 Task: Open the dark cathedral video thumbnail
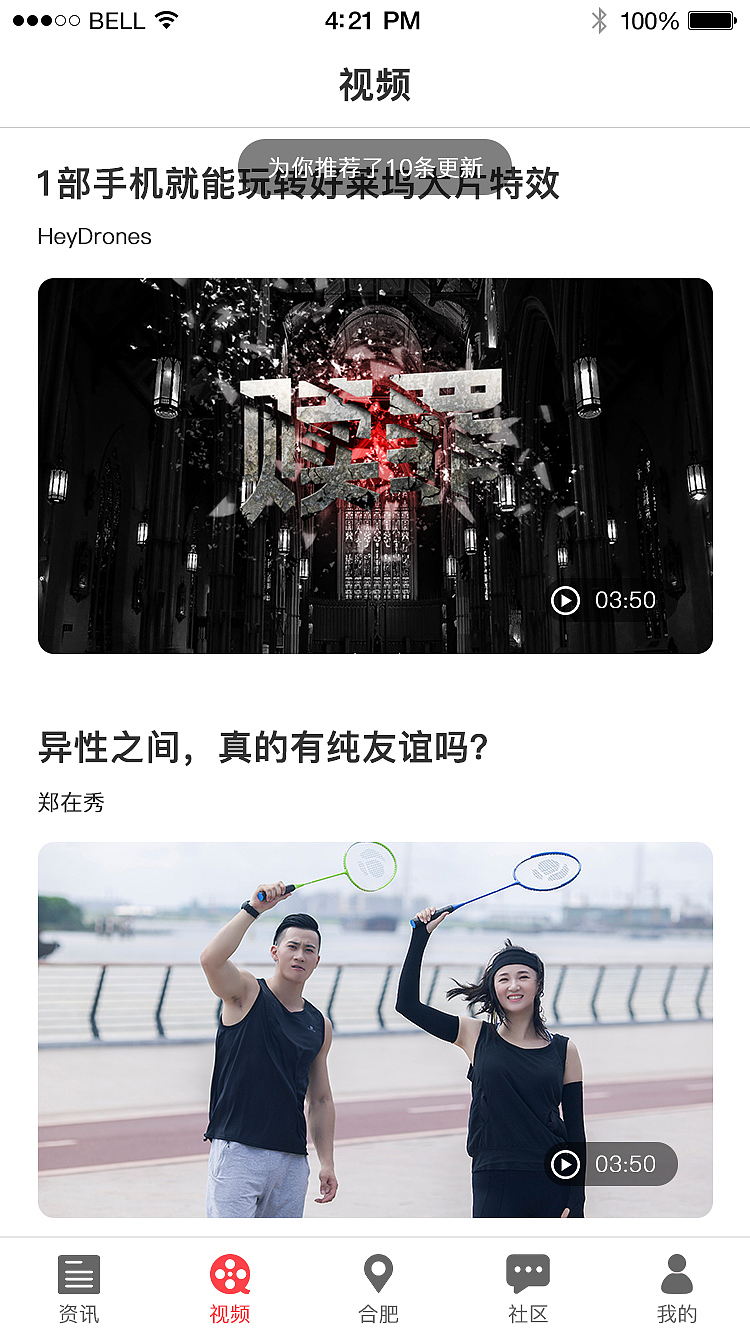375,465
